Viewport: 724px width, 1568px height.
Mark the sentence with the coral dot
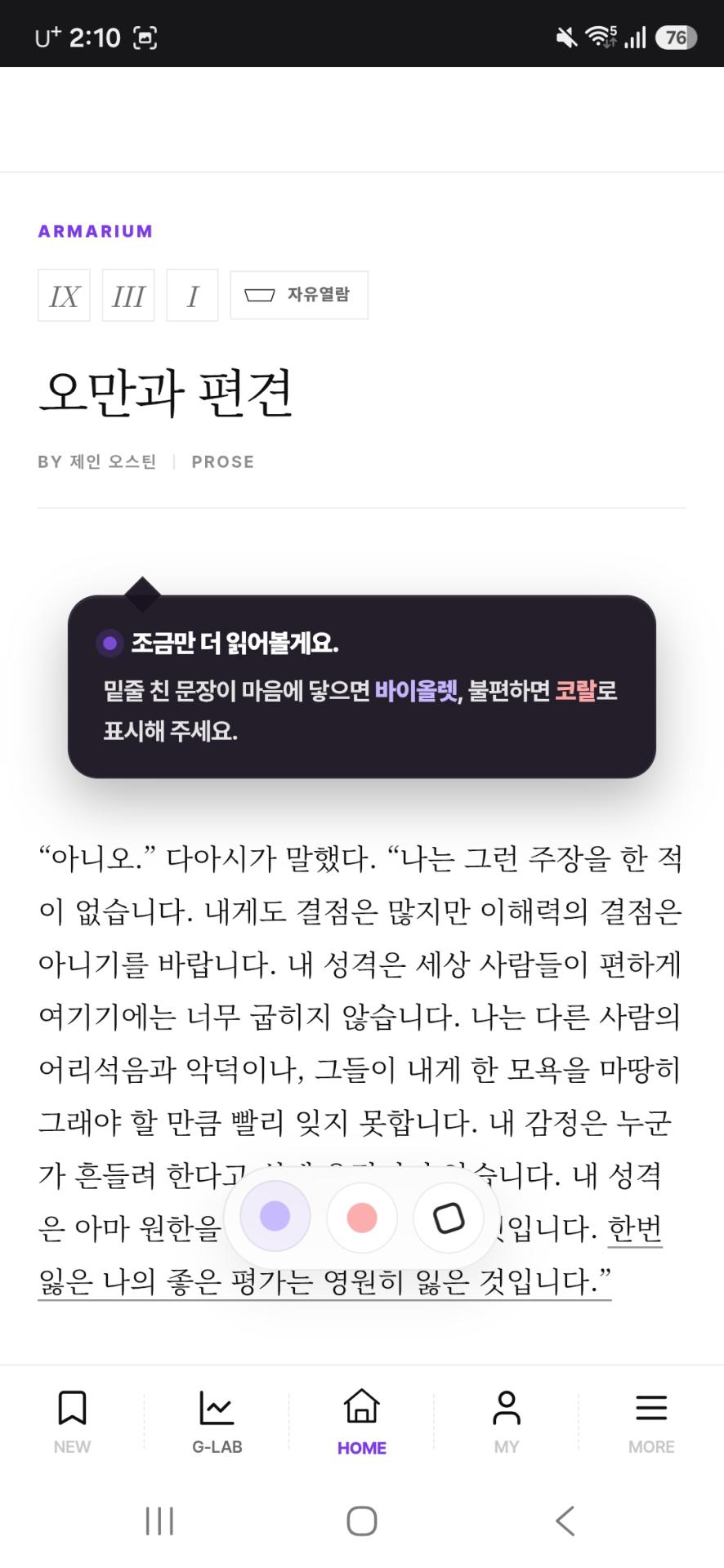(x=362, y=1217)
